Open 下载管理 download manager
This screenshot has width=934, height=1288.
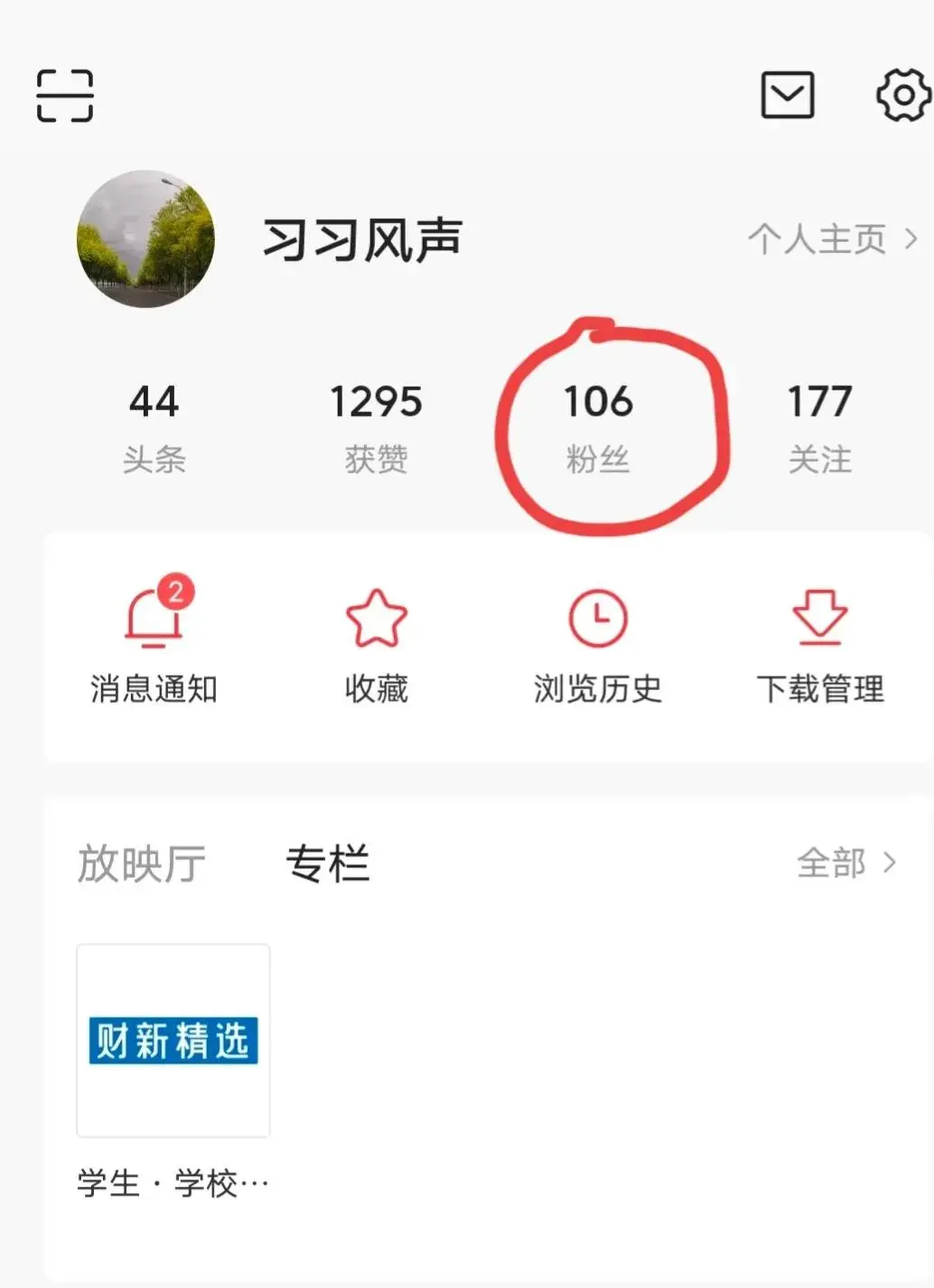point(820,643)
